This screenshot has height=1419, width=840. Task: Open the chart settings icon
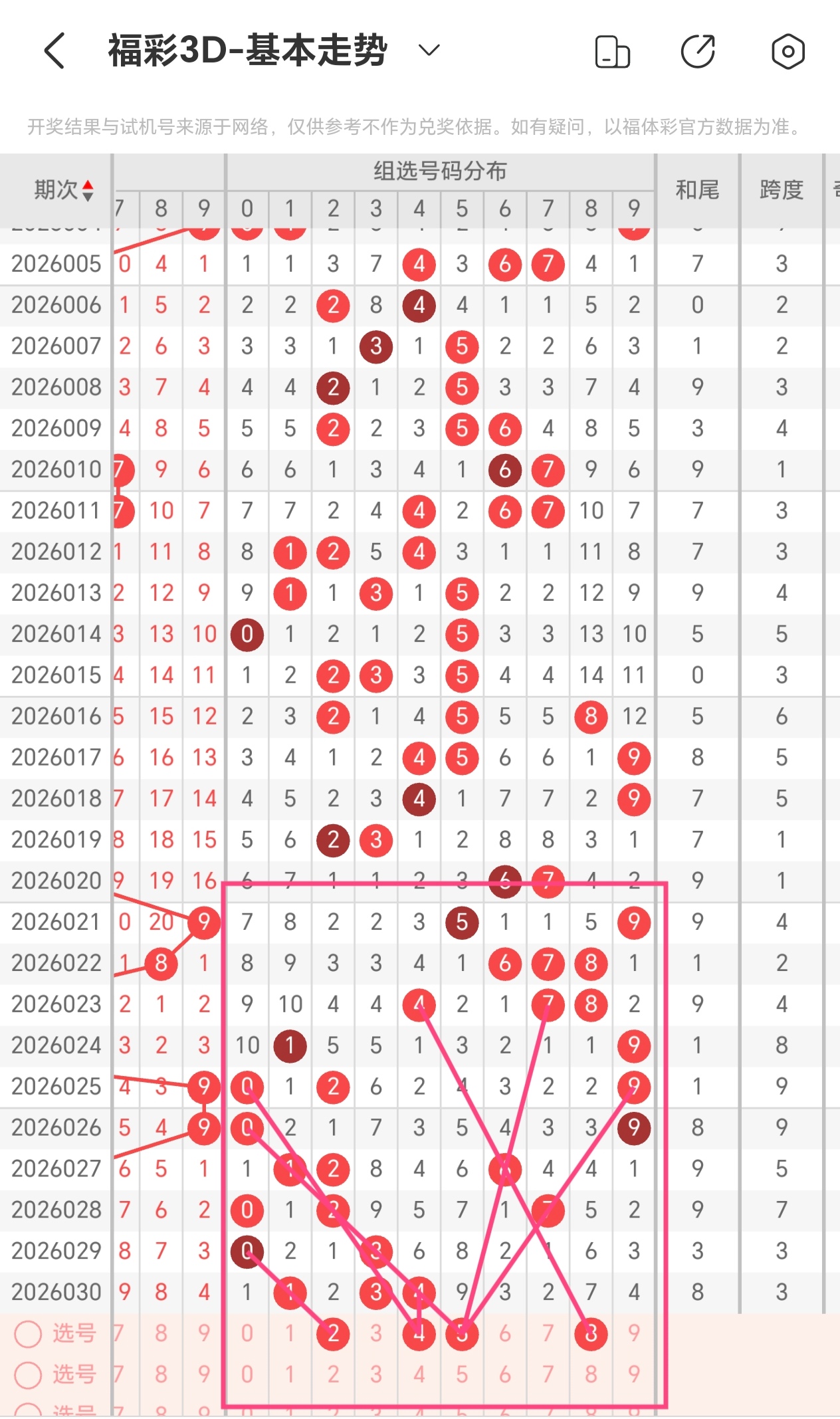tap(787, 52)
